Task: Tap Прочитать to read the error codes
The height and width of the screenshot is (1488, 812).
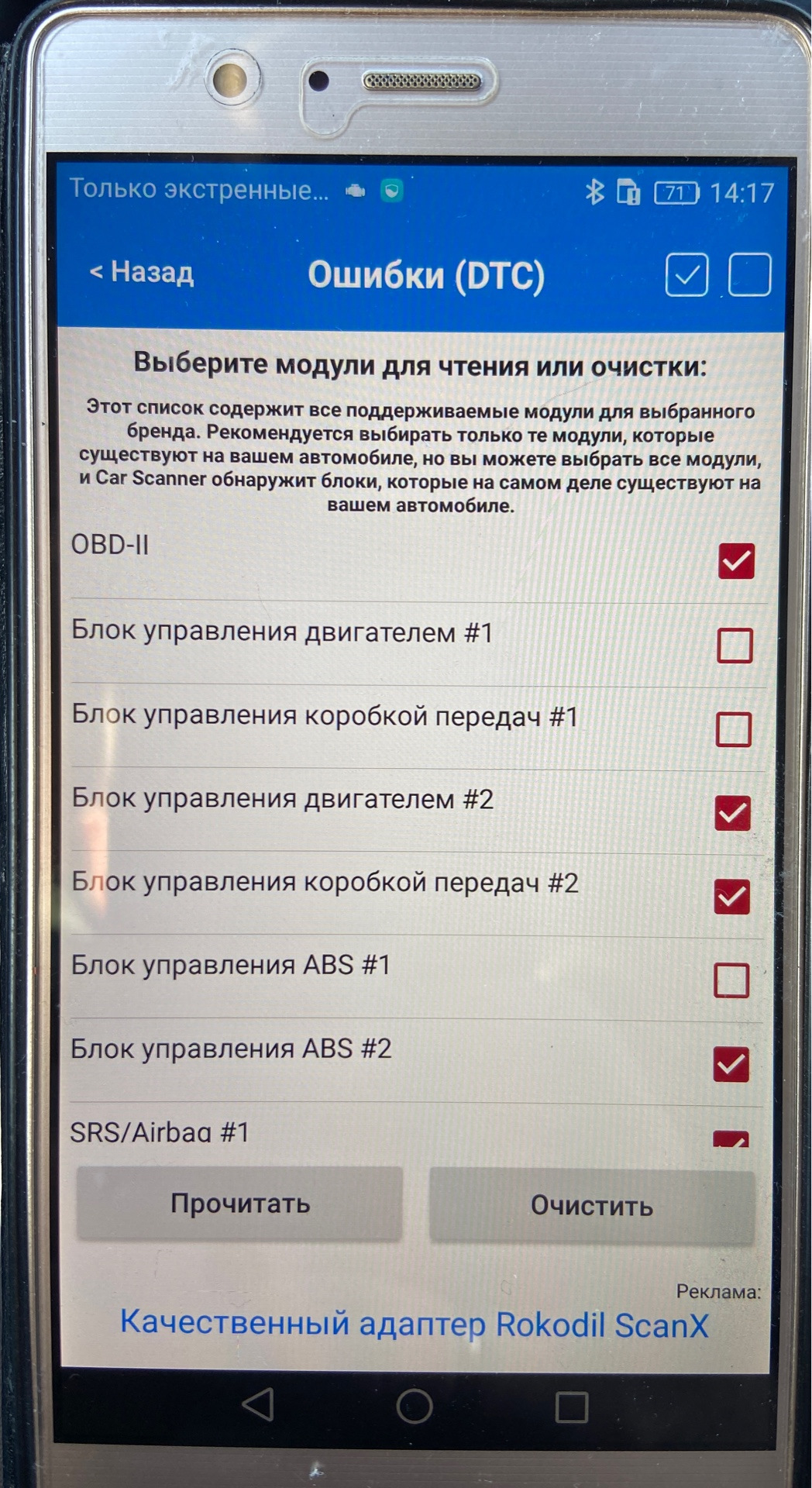Action: (239, 1204)
